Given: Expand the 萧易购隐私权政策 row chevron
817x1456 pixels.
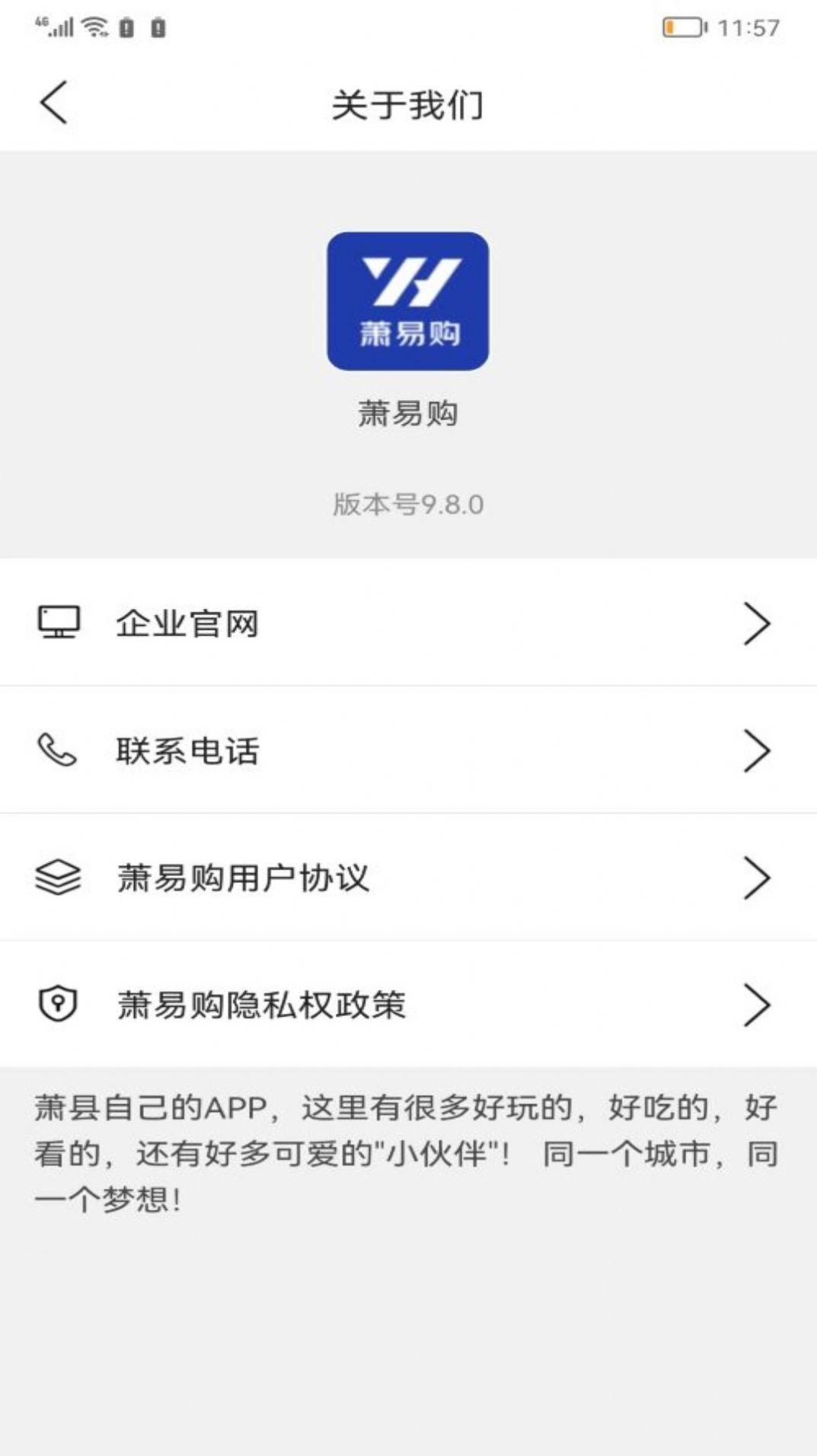Looking at the screenshot, I should (758, 1005).
